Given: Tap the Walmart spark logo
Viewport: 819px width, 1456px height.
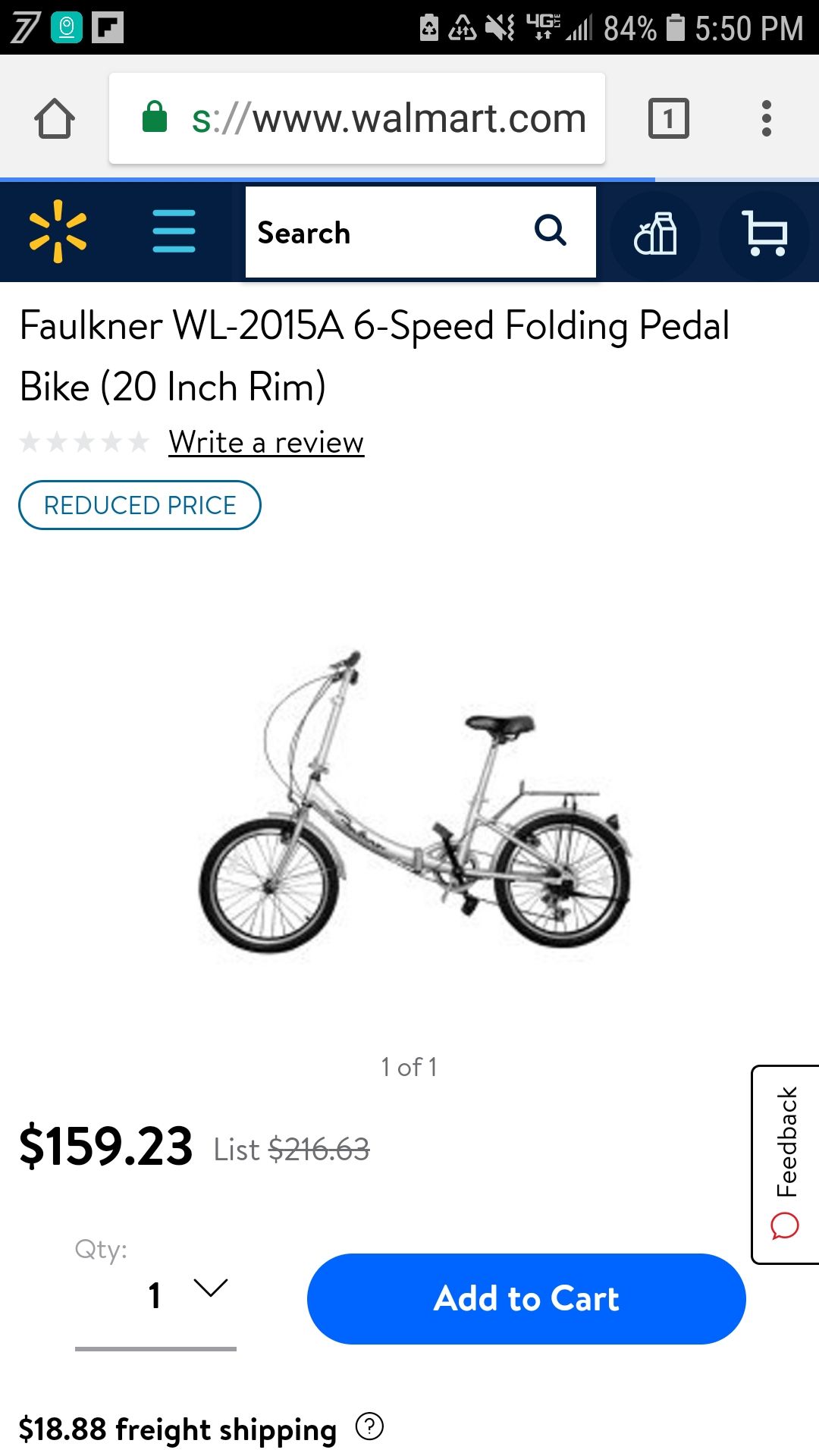Looking at the screenshot, I should point(58,231).
